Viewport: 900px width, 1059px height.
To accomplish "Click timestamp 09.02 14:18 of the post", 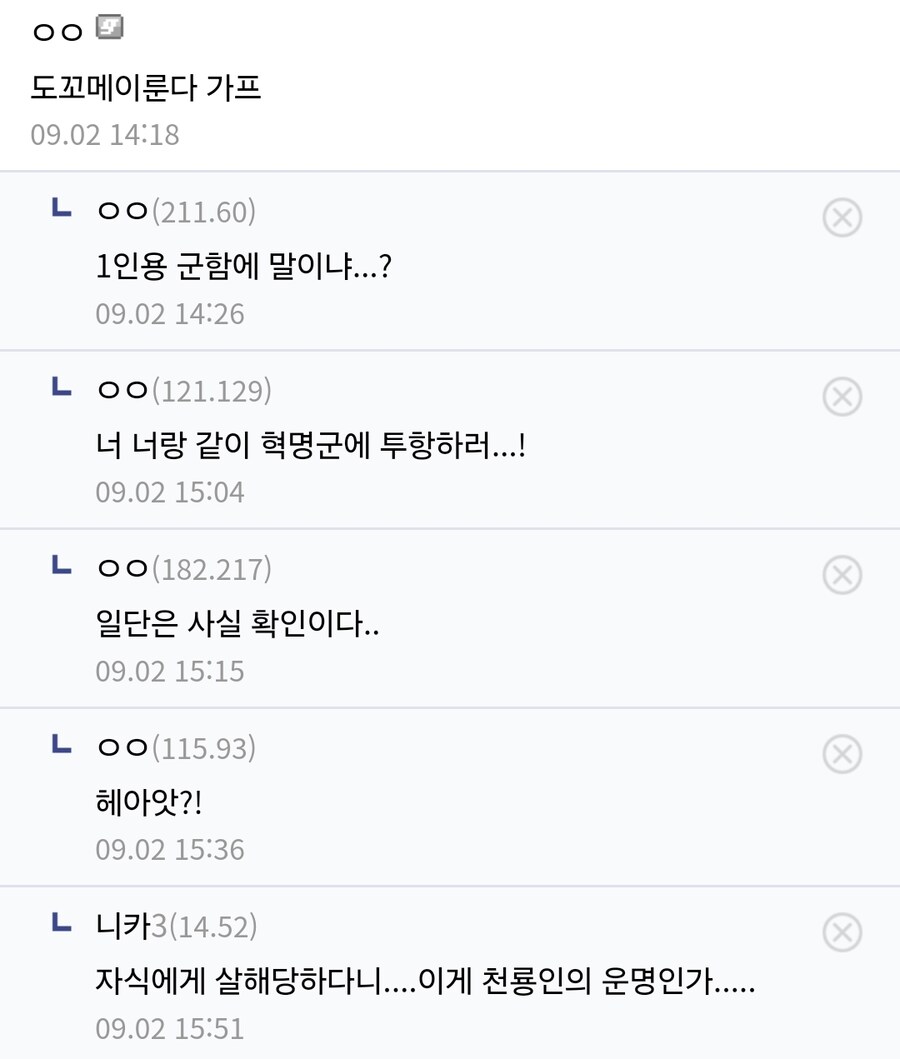I will pos(105,134).
